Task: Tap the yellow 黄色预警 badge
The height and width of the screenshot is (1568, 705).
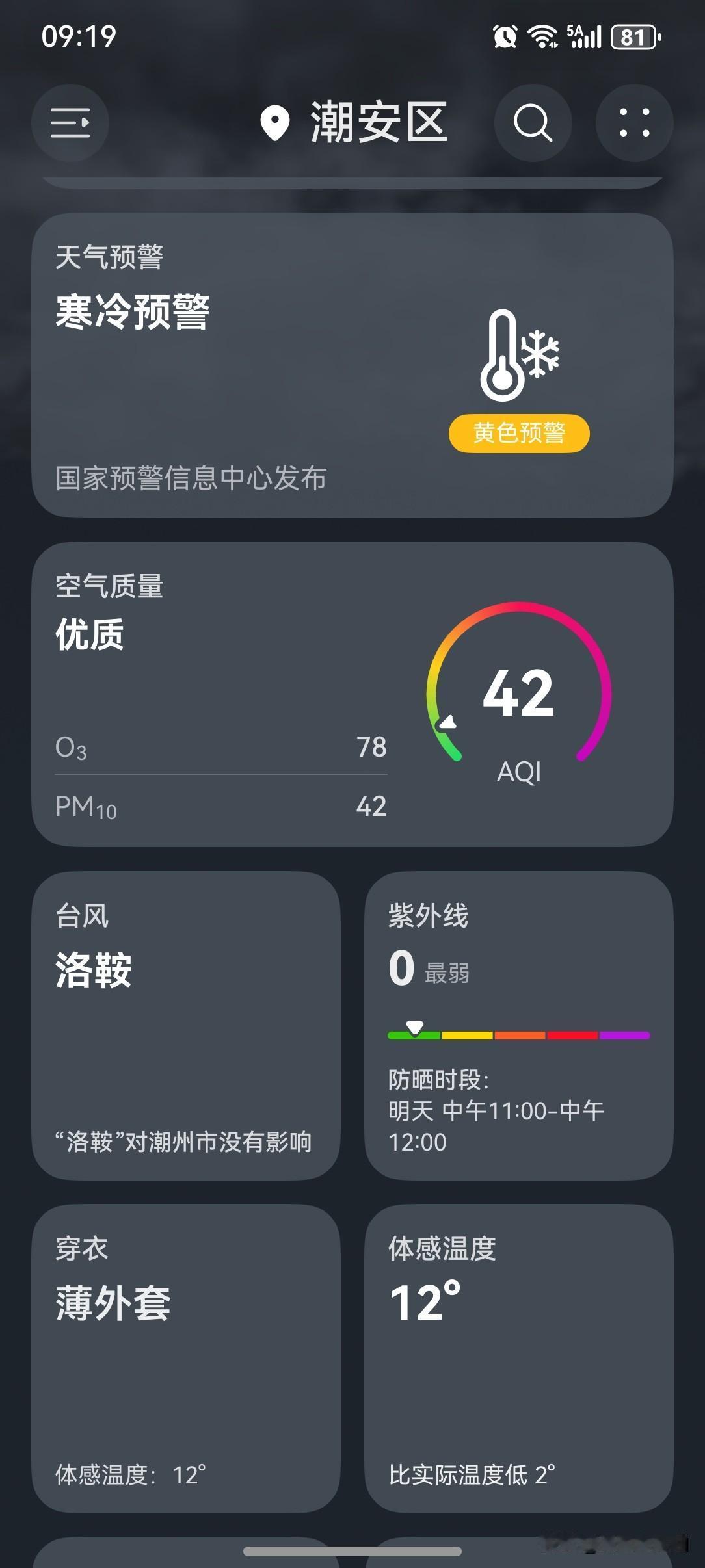Action: click(x=518, y=431)
